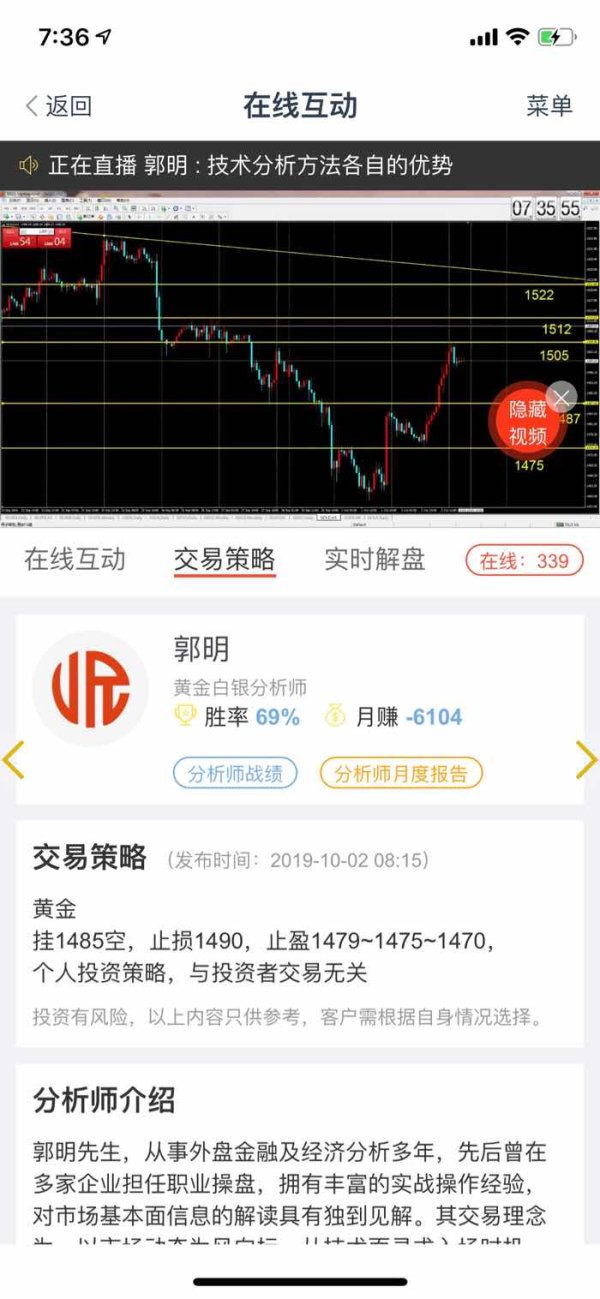Go back using the 返回 button
The image size is (600, 1299).
[x=58, y=106]
